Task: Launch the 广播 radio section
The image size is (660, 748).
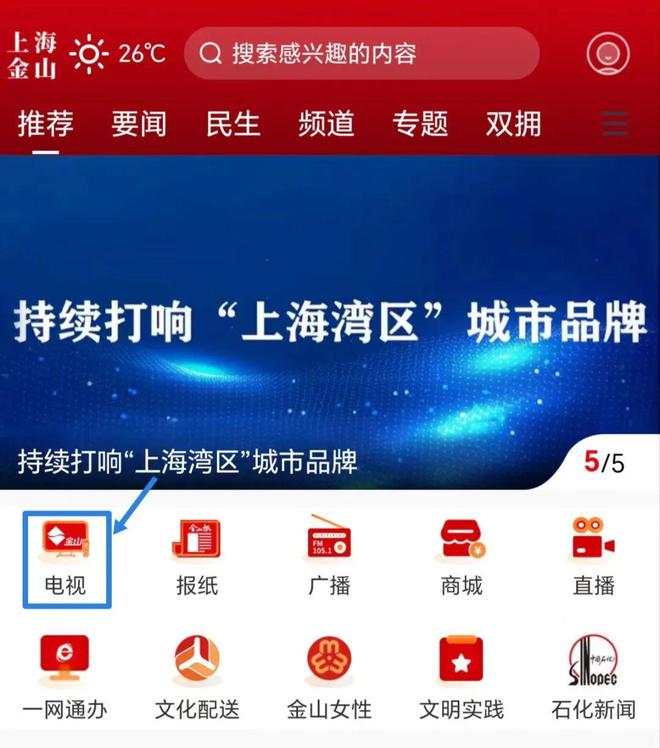Action: click(x=329, y=559)
